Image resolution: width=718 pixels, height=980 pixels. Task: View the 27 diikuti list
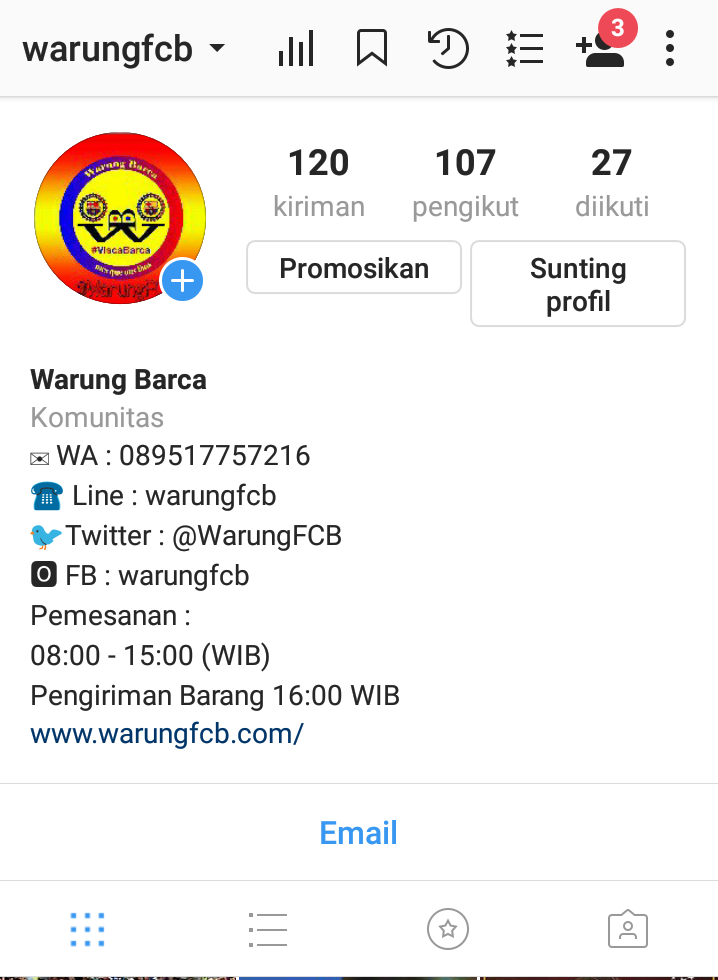tap(611, 181)
